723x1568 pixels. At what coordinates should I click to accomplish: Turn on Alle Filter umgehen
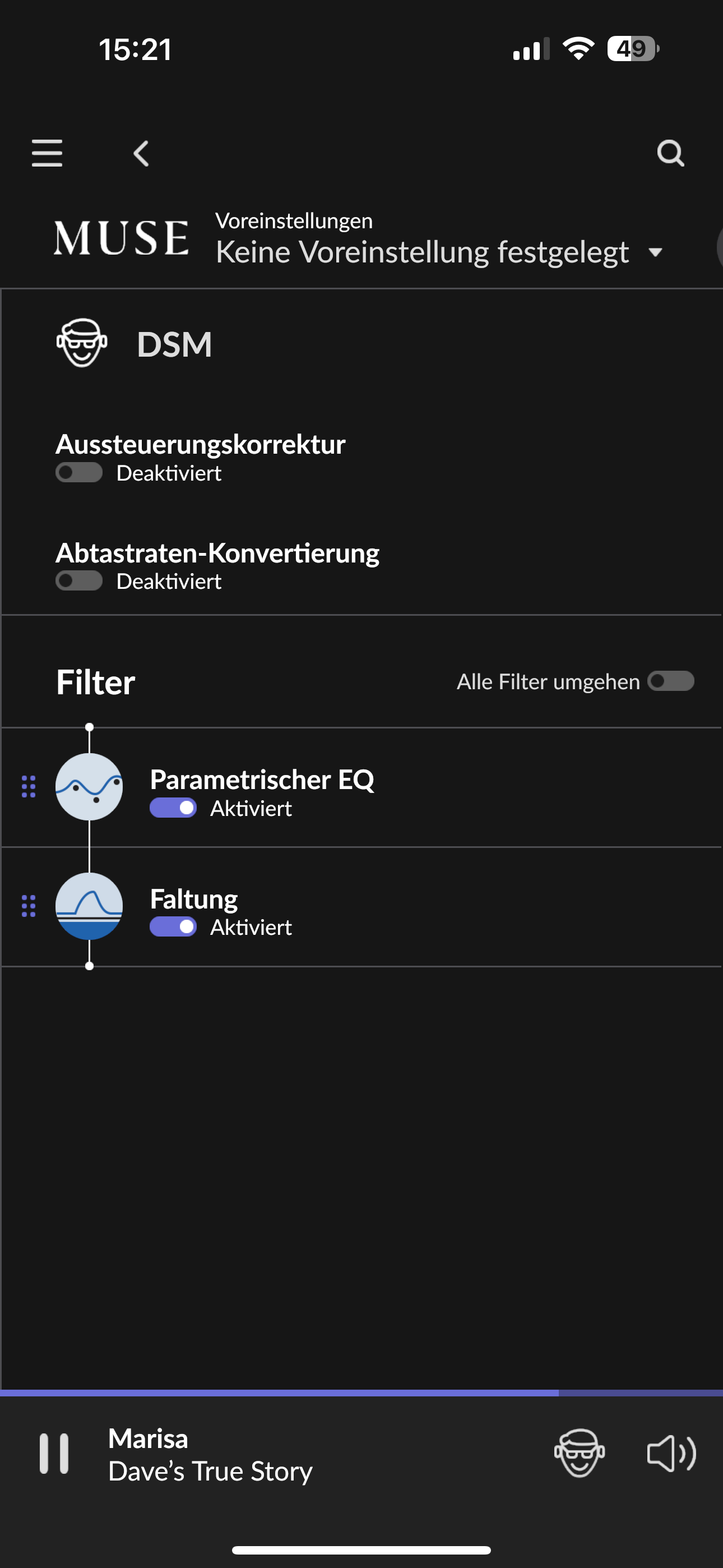(671, 681)
